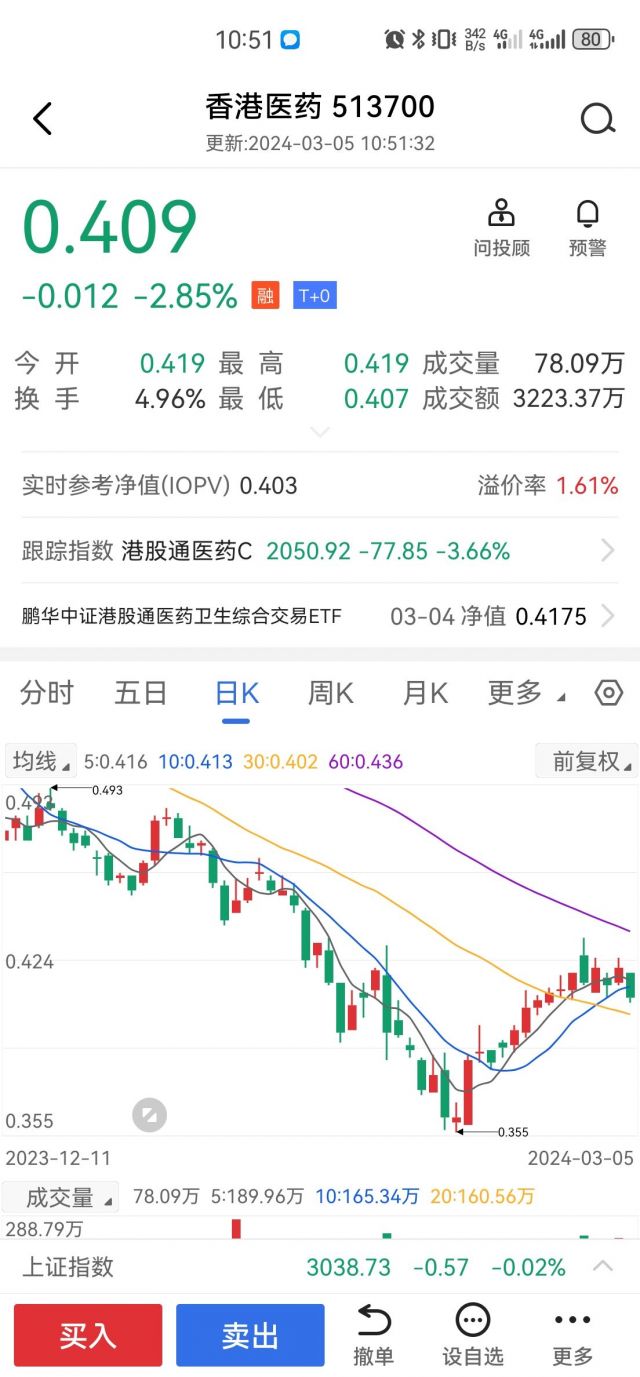Go back using the top-left arrow
Image resolution: width=640 pixels, height=1377 pixels.
point(42,119)
